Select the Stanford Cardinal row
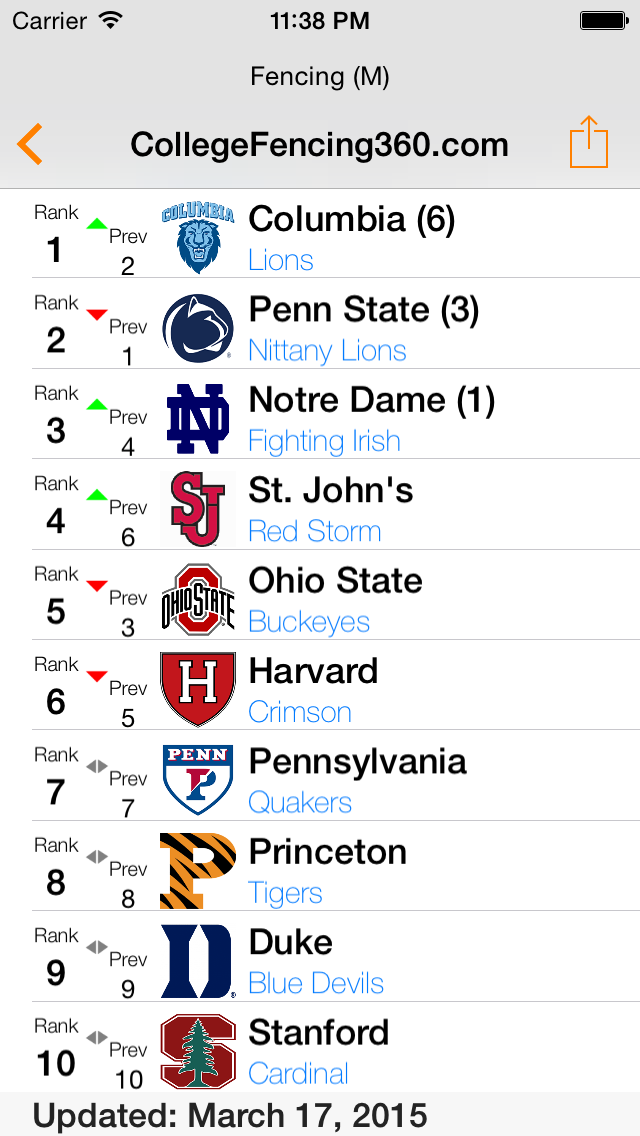 [320, 1047]
